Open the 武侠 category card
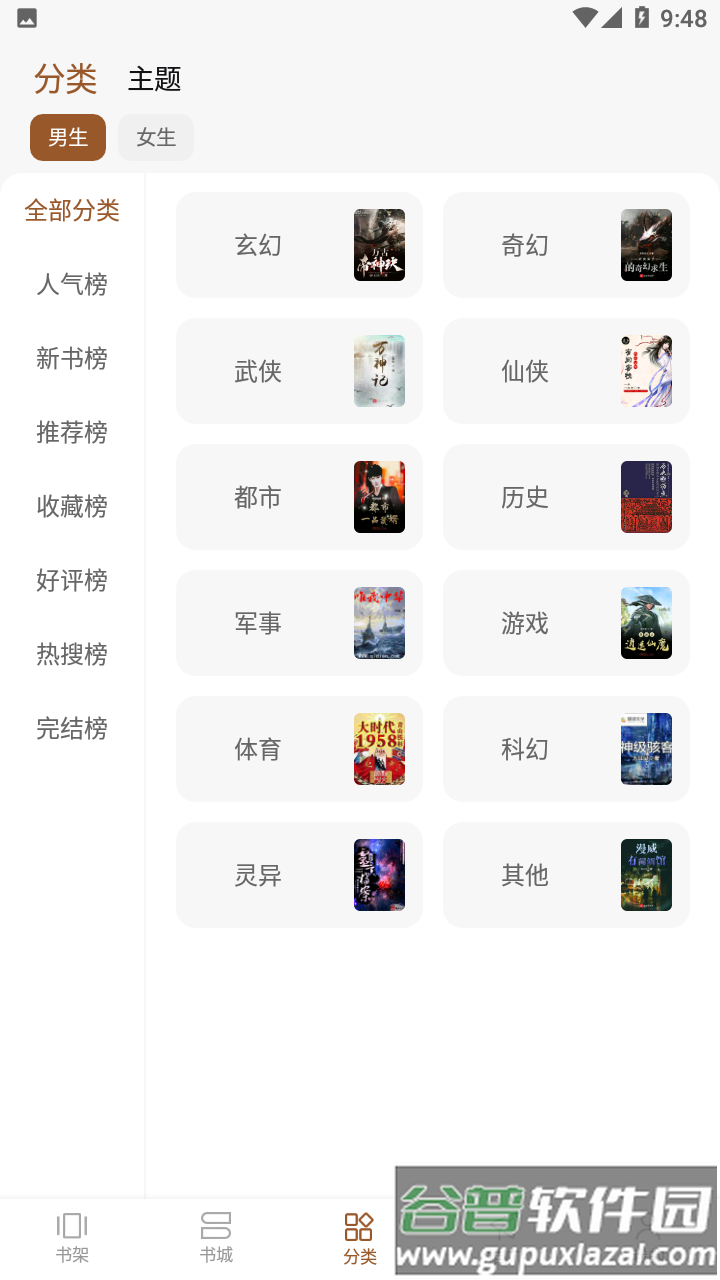 [299, 371]
